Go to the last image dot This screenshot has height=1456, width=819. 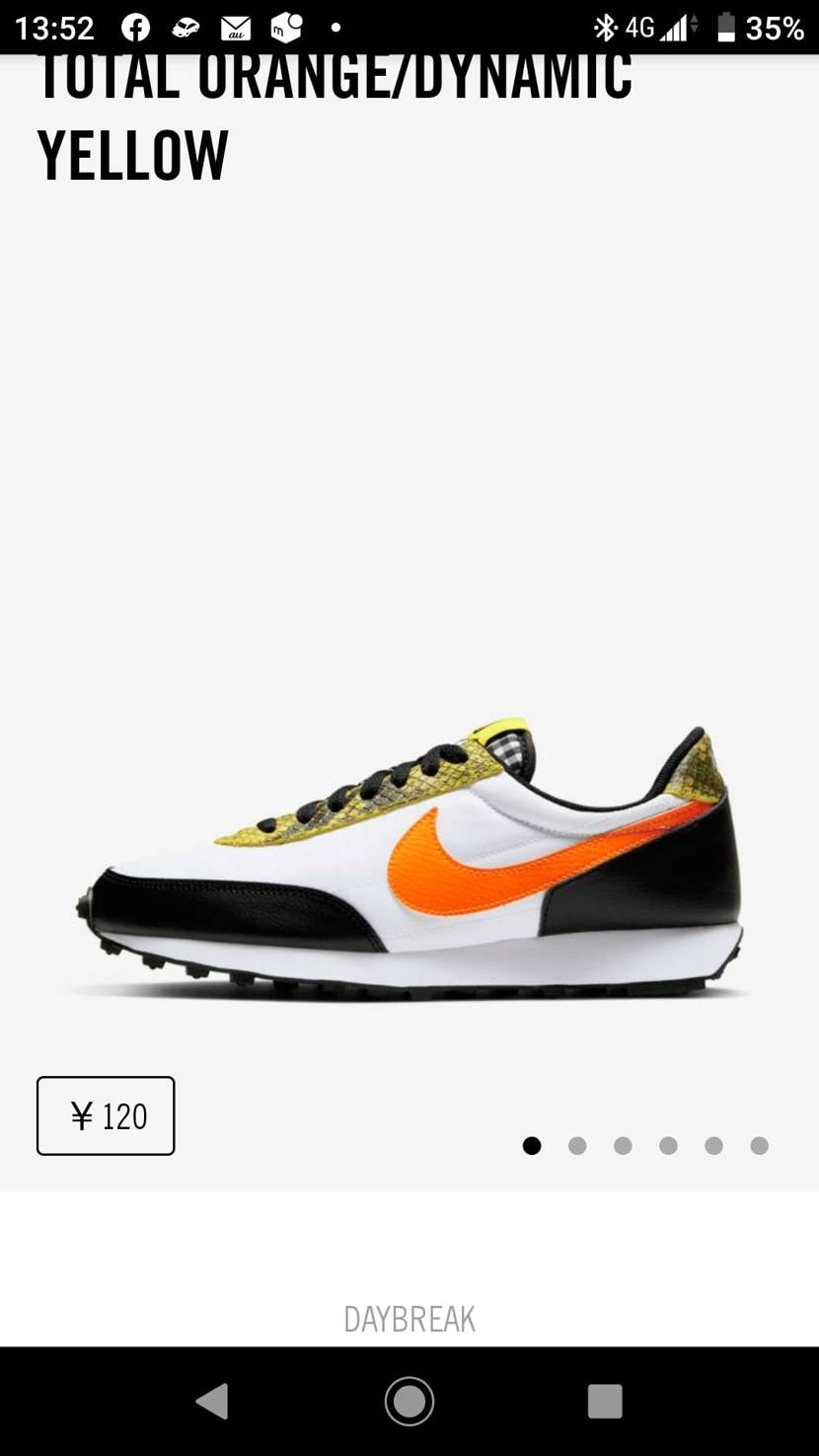tap(759, 1145)
